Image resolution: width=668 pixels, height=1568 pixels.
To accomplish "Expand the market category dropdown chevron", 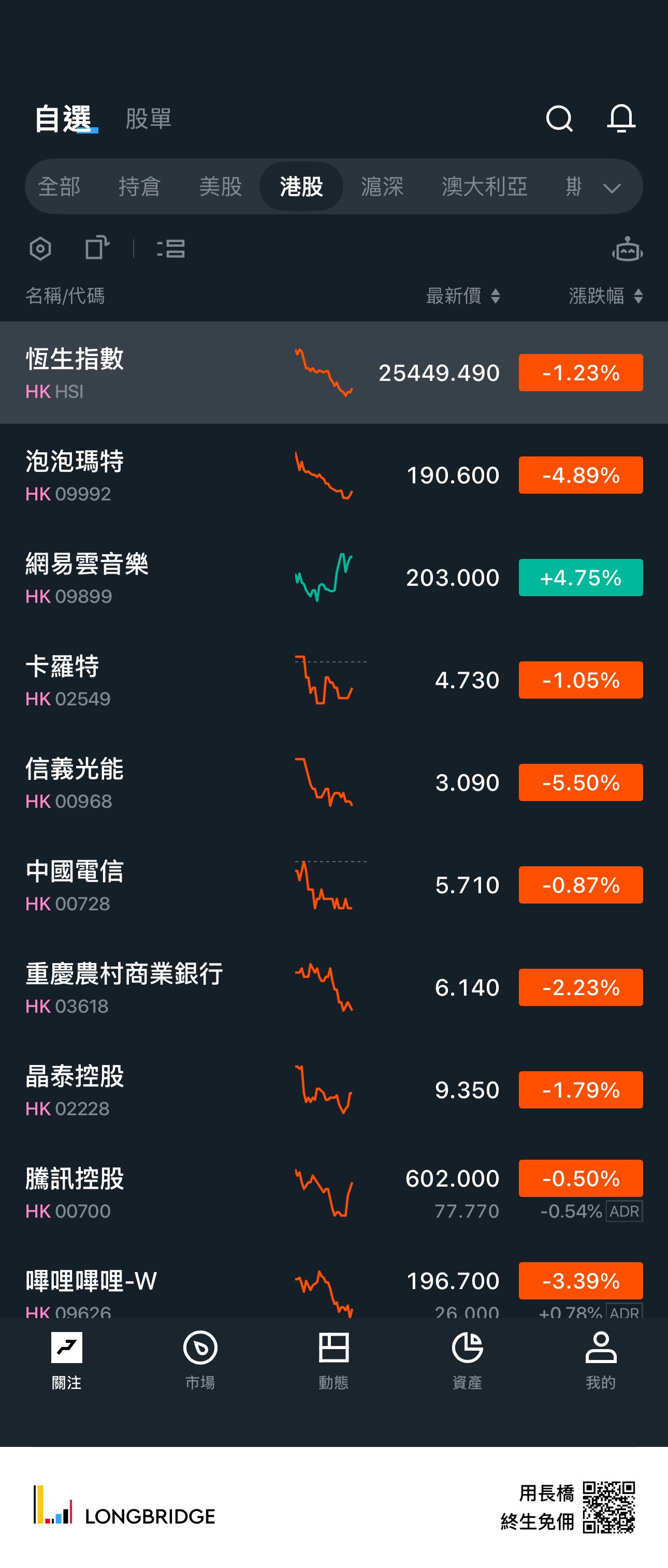I will coord(612,188).
